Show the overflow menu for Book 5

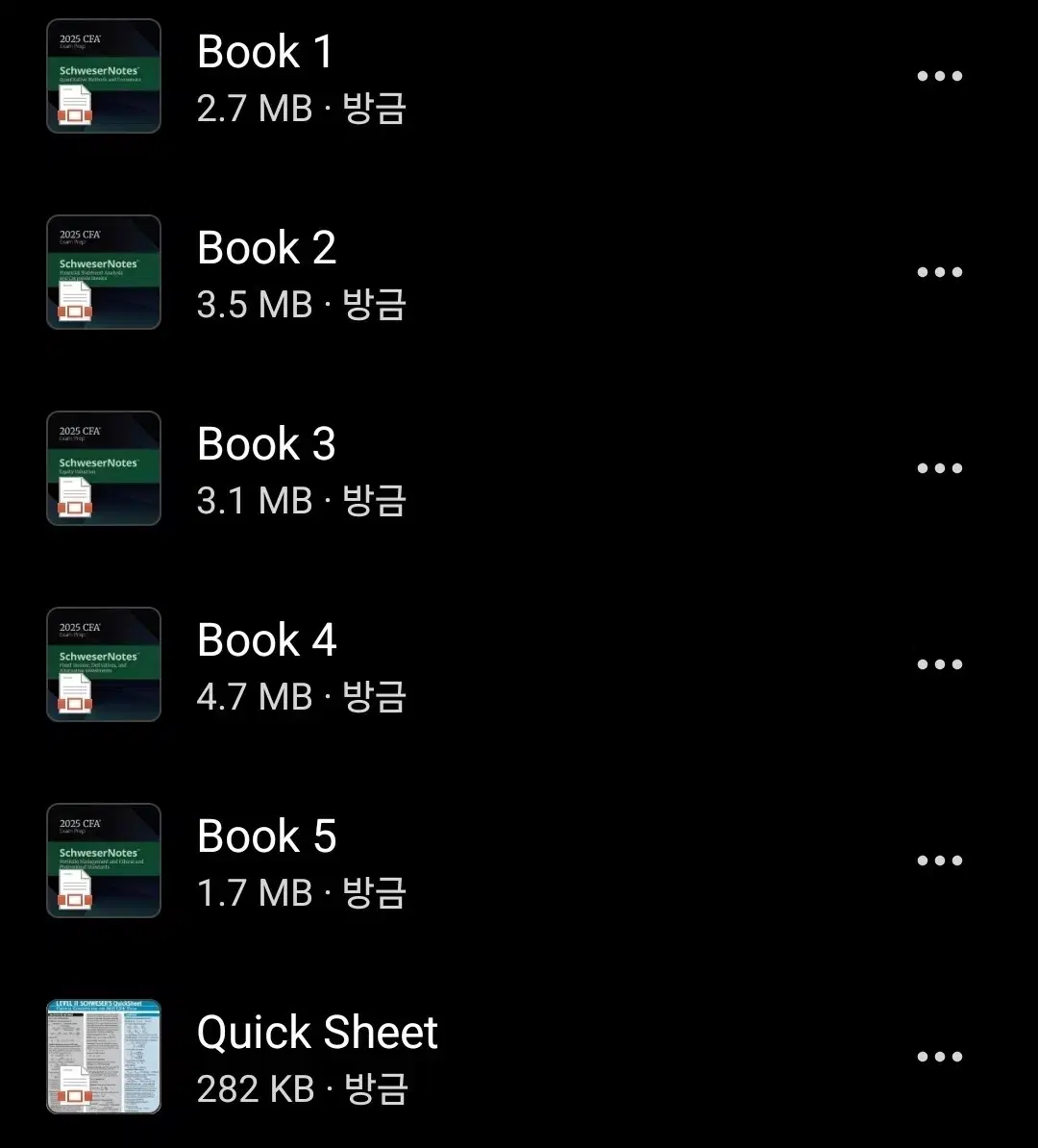pyautogui.click(x=939, y=861)
